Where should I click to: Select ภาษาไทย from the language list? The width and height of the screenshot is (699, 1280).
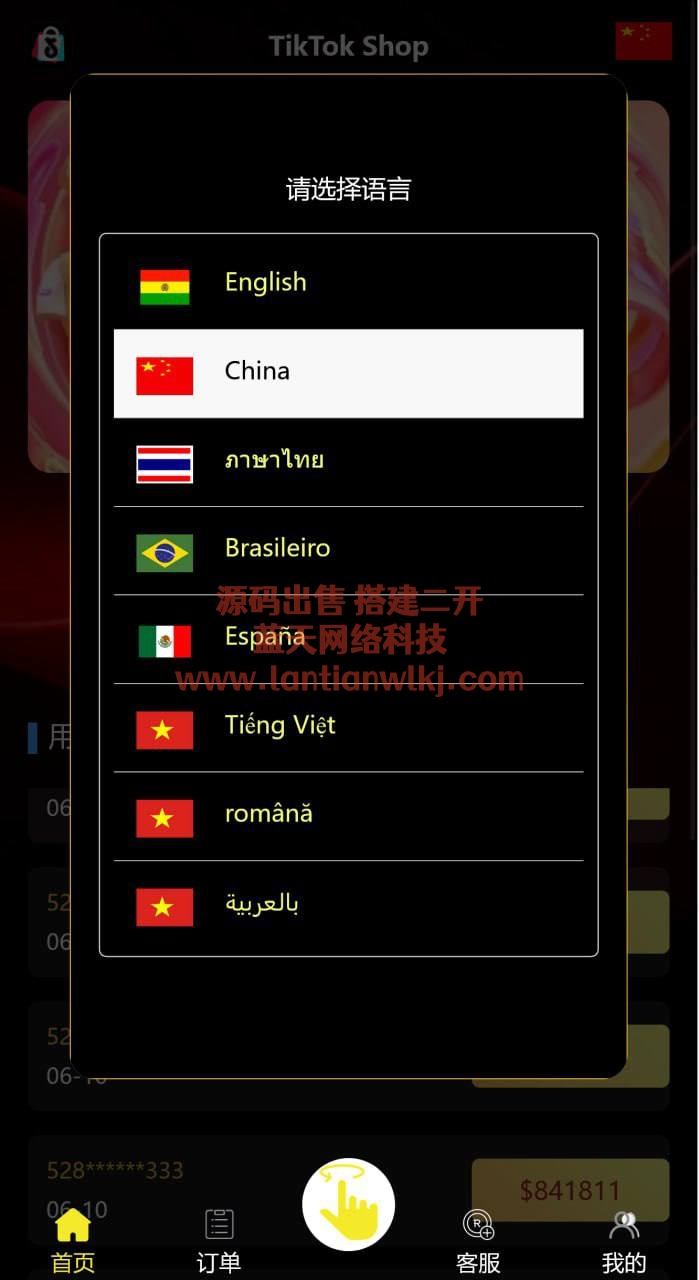348,462
